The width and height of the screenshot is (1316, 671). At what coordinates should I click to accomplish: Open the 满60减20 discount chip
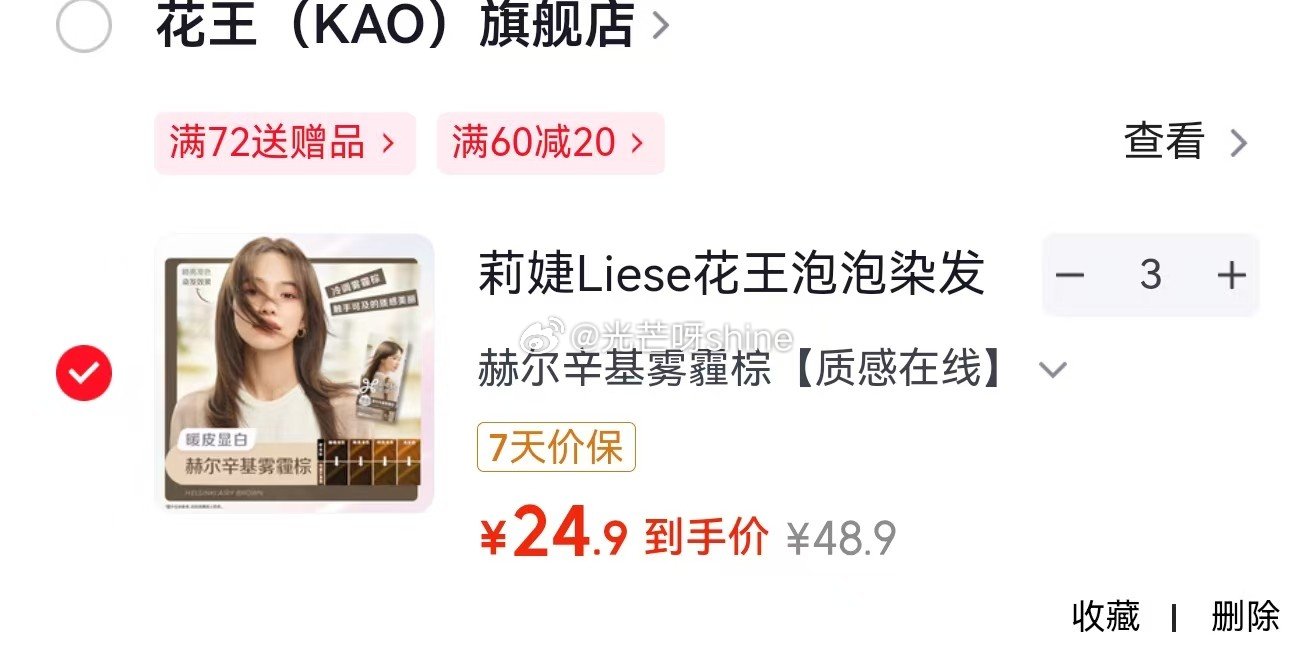pyautogui.click(x=549, y=143)
